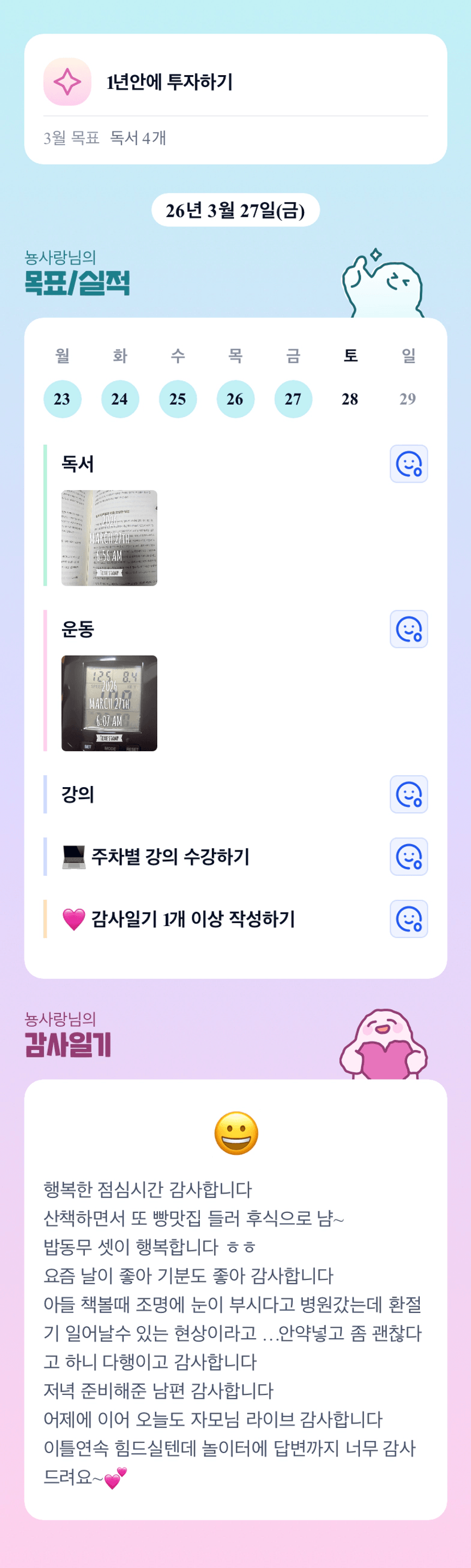
Task: Select Friday the 27th
Action: click(293, 400)
